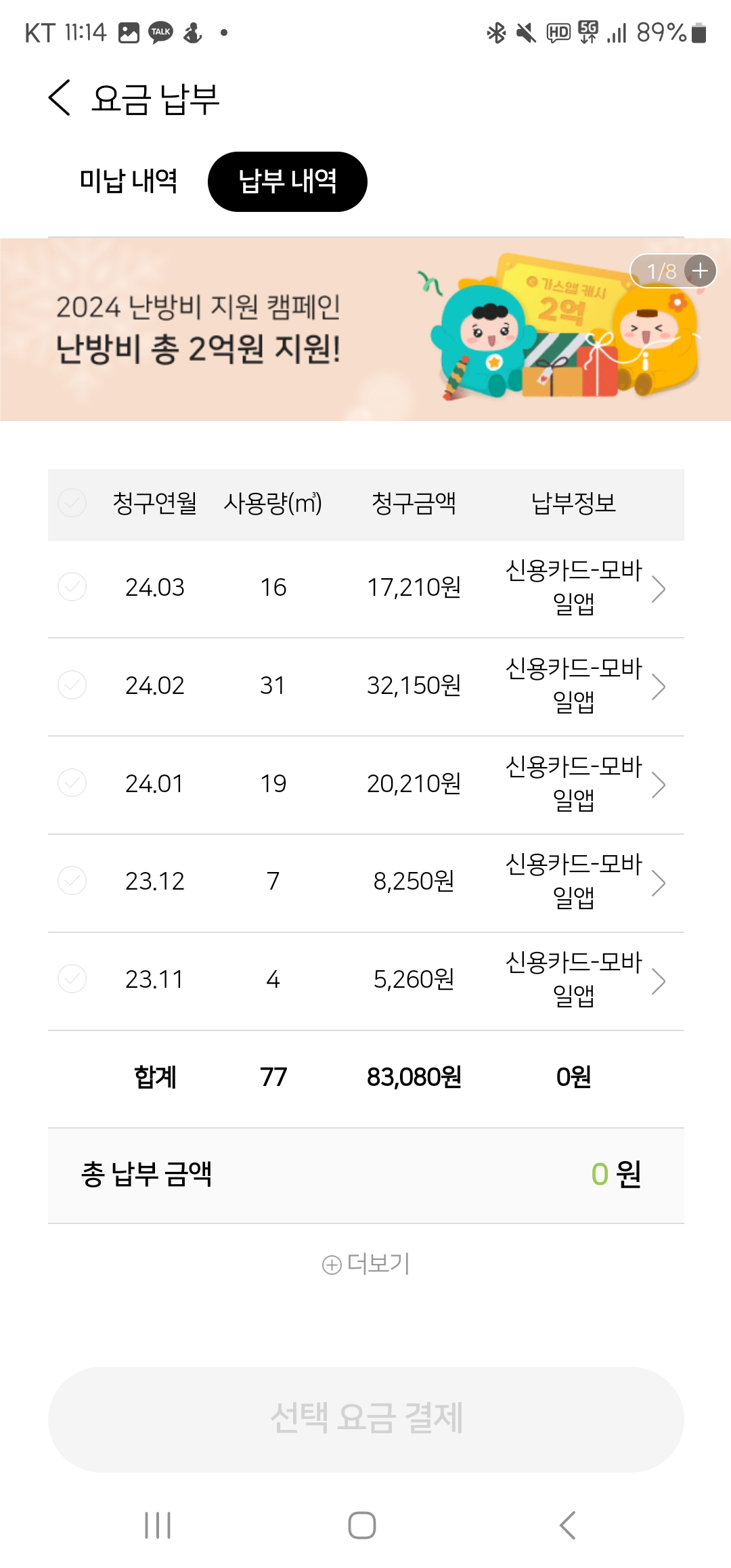Switch to the 미납 내역 tab
The image size is (731, 1568).
pyautogui.click(x=129, y=181)
